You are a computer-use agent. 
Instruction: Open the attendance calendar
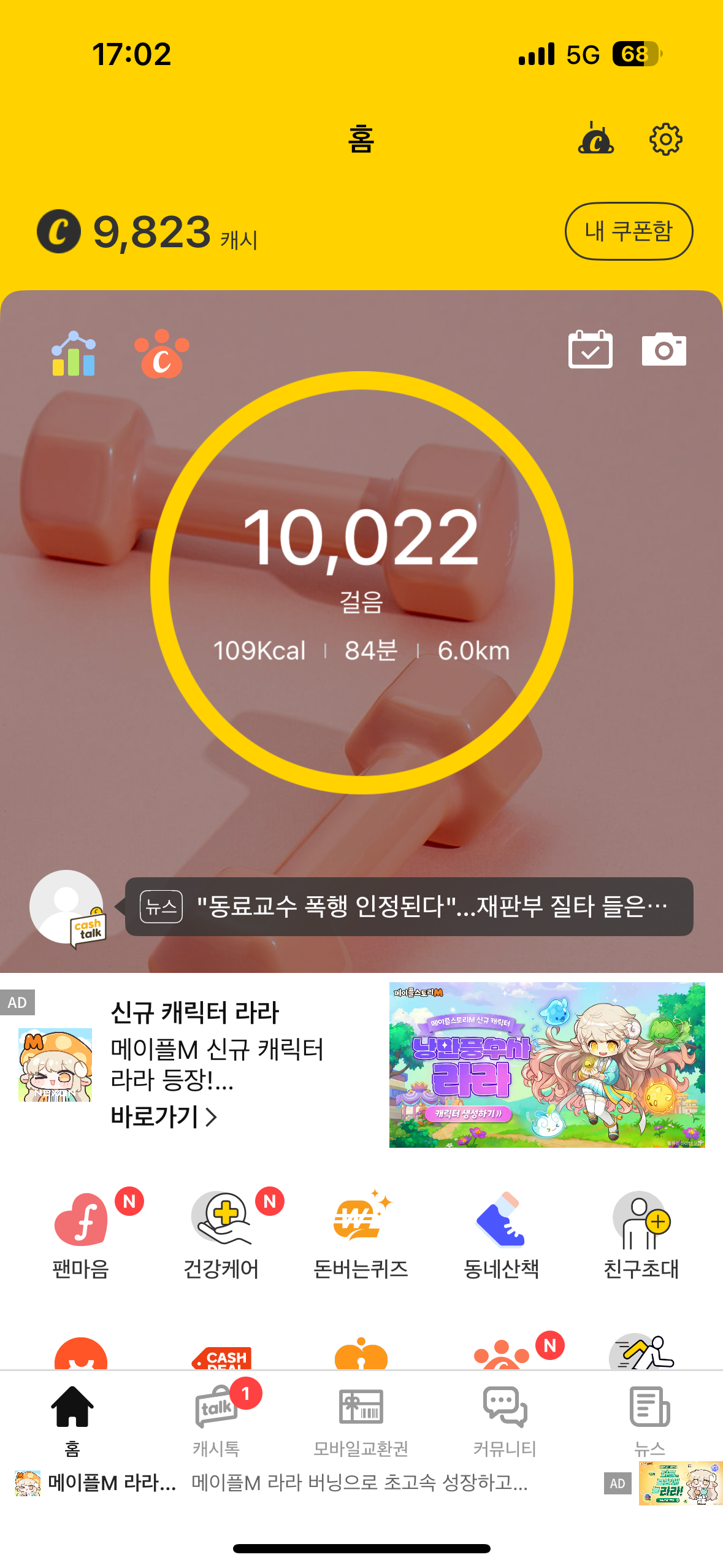(590, 350)
